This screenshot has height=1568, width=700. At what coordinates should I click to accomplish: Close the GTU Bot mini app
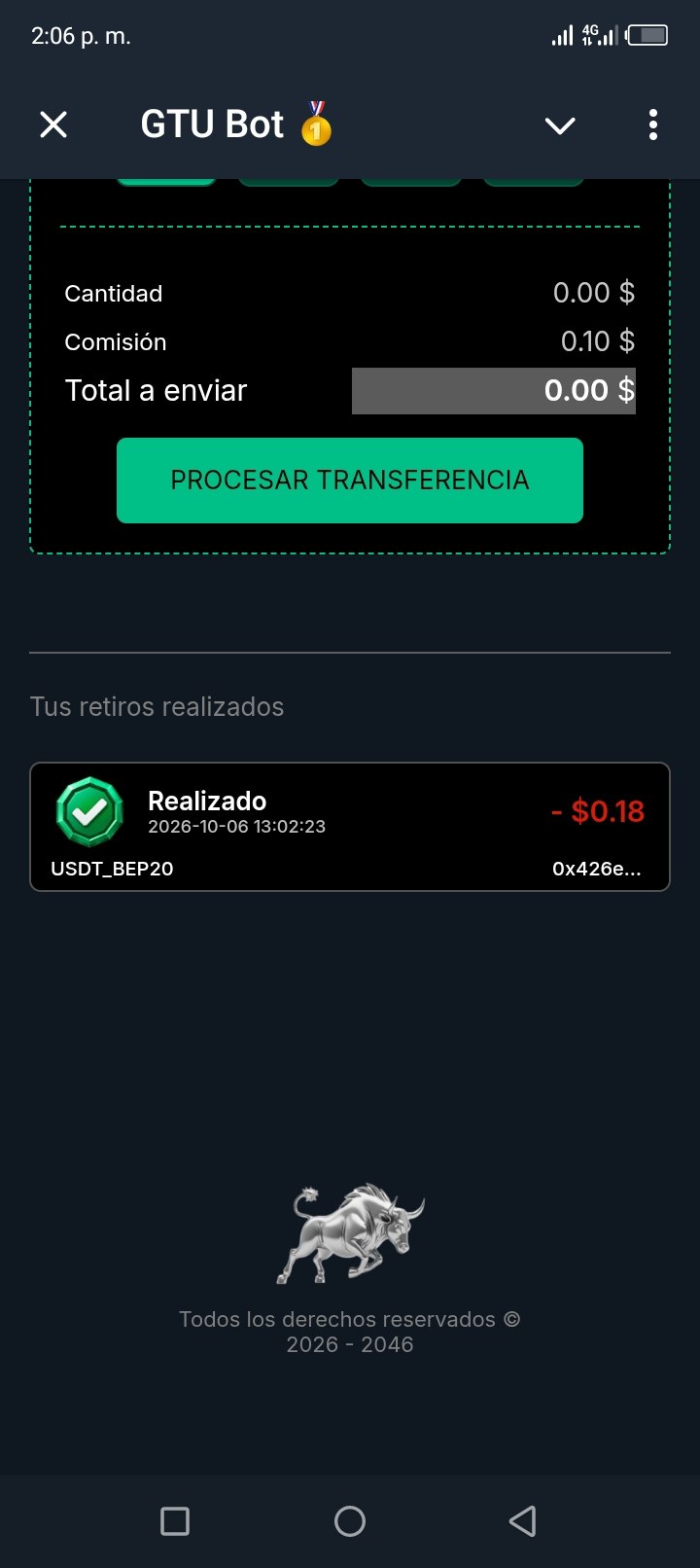(x=53, y=125)
